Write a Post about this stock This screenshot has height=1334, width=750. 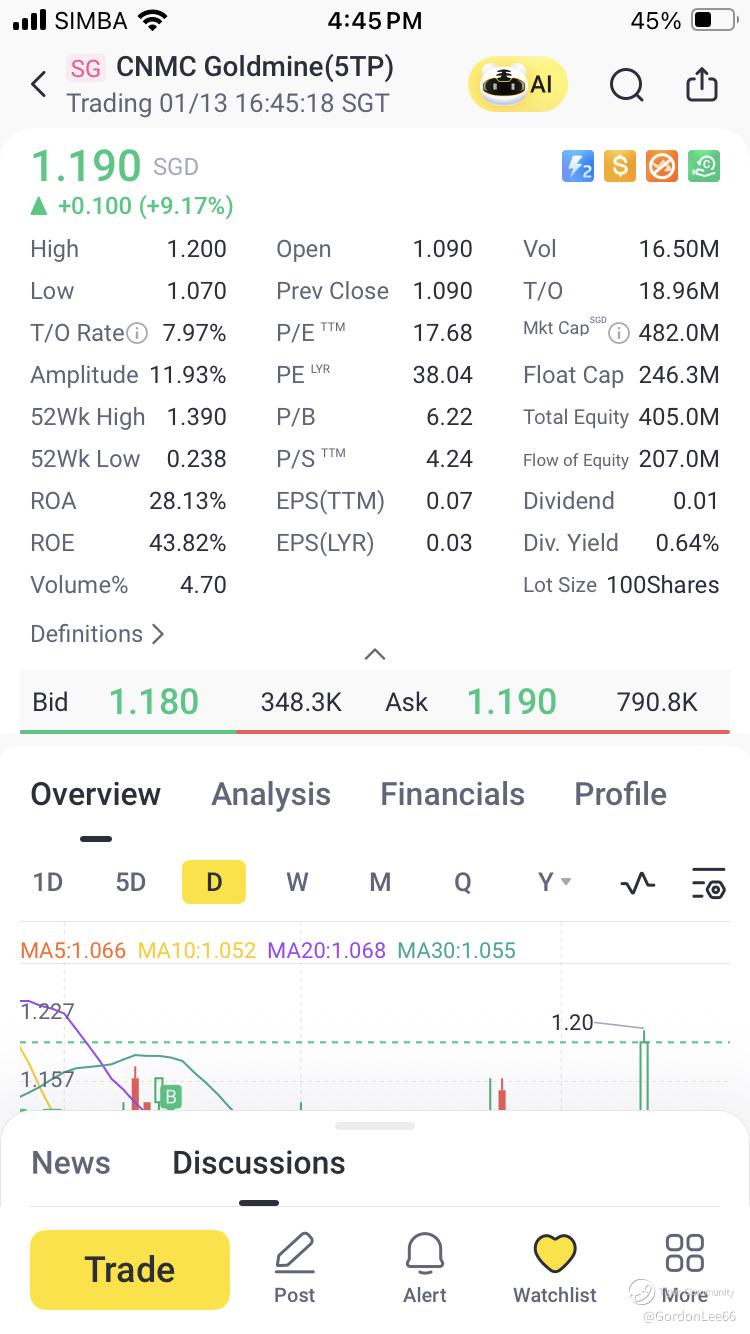(295, 1269)
